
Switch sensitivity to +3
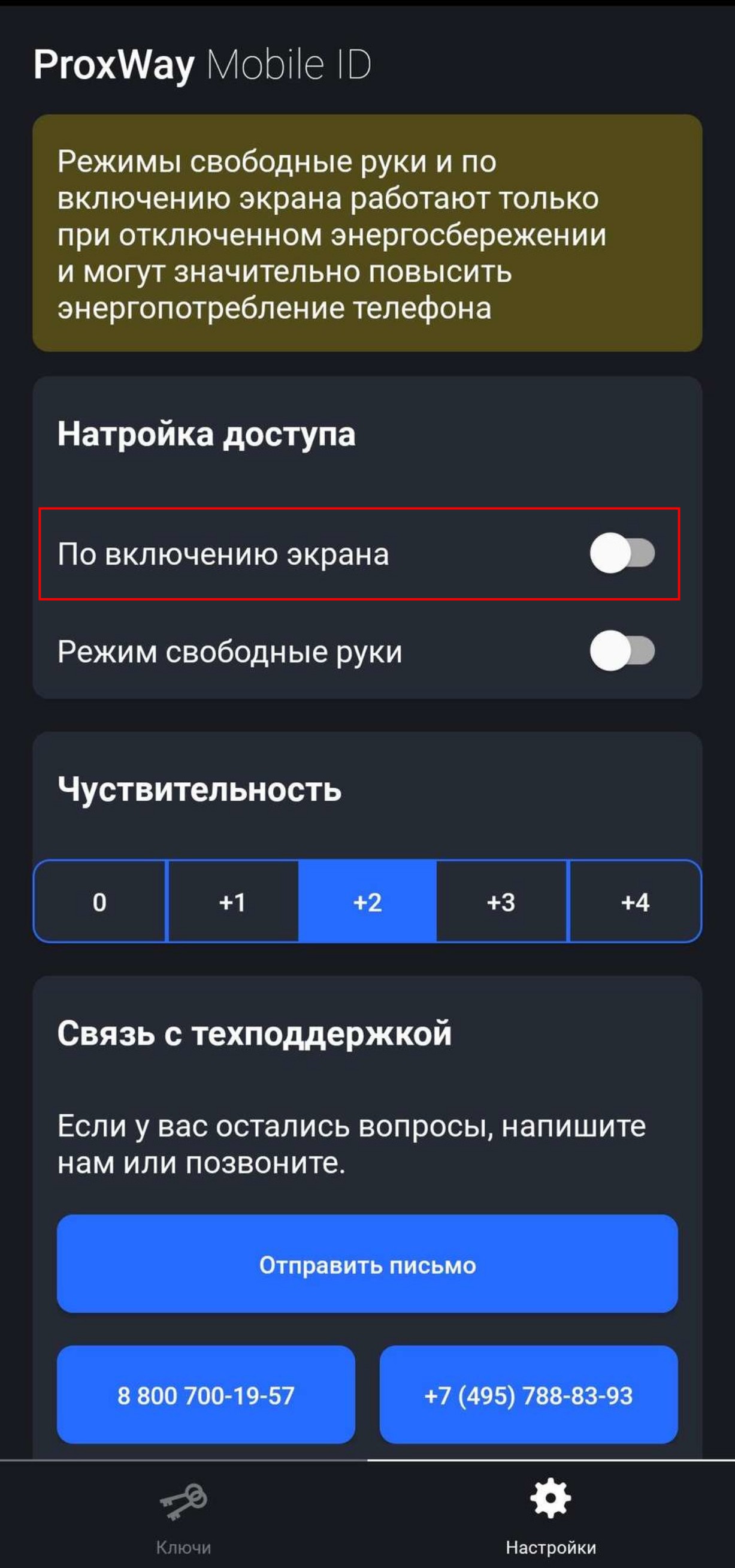501,901
